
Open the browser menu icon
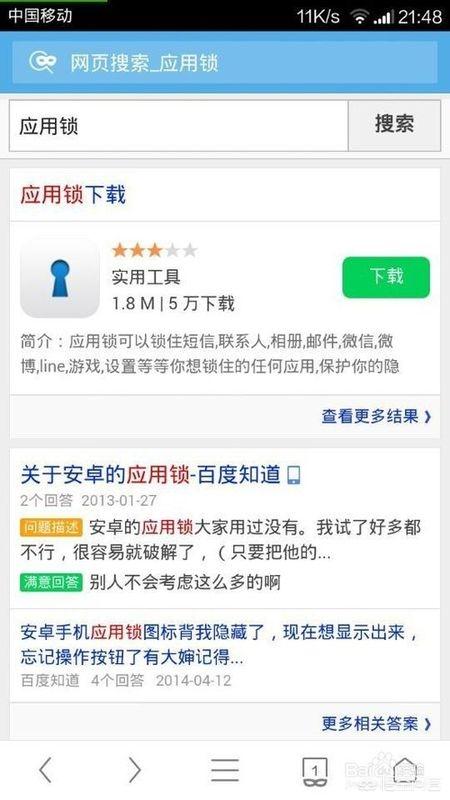tap(225, 769)
